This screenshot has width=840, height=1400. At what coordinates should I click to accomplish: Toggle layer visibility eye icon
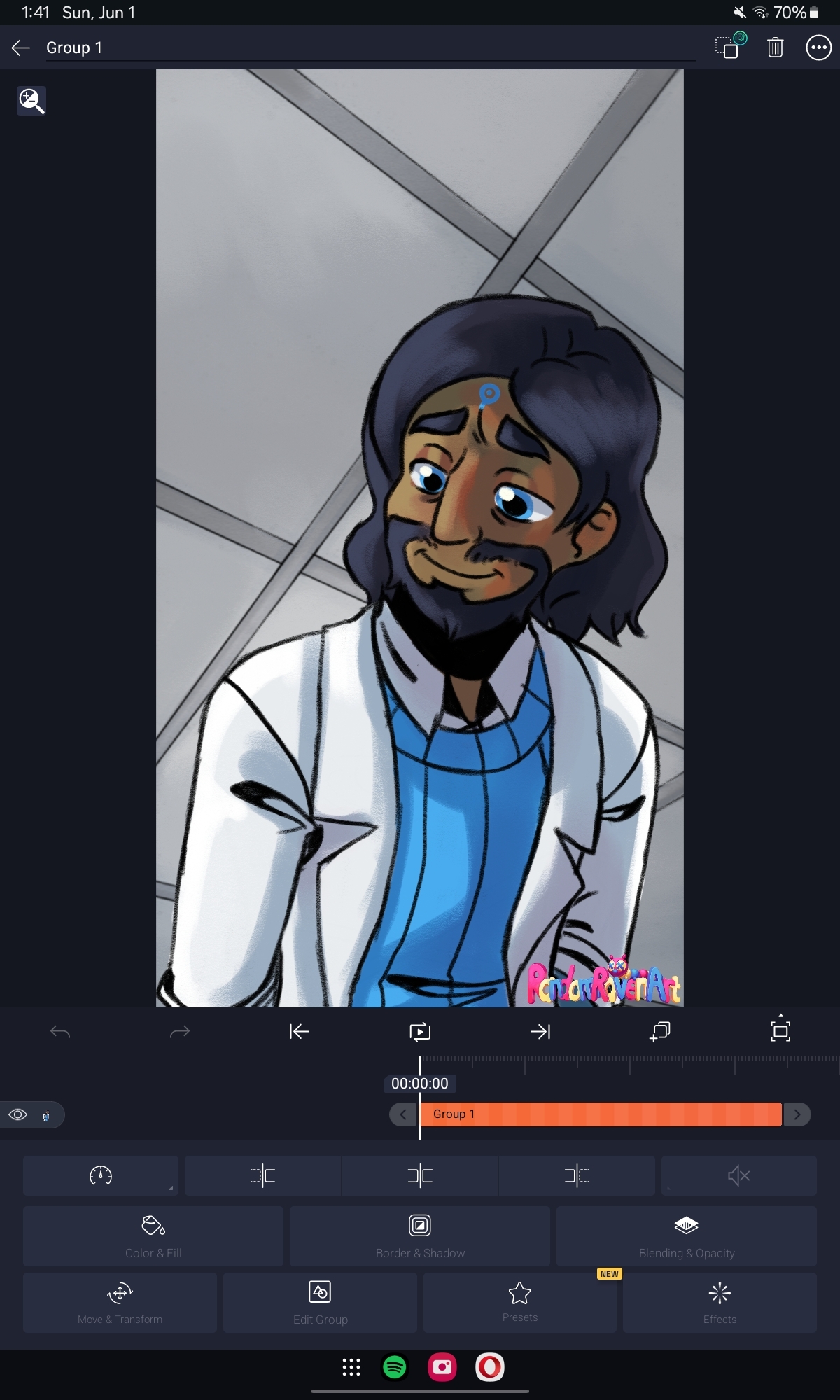pyautogui.click(x=18, y=1114)
